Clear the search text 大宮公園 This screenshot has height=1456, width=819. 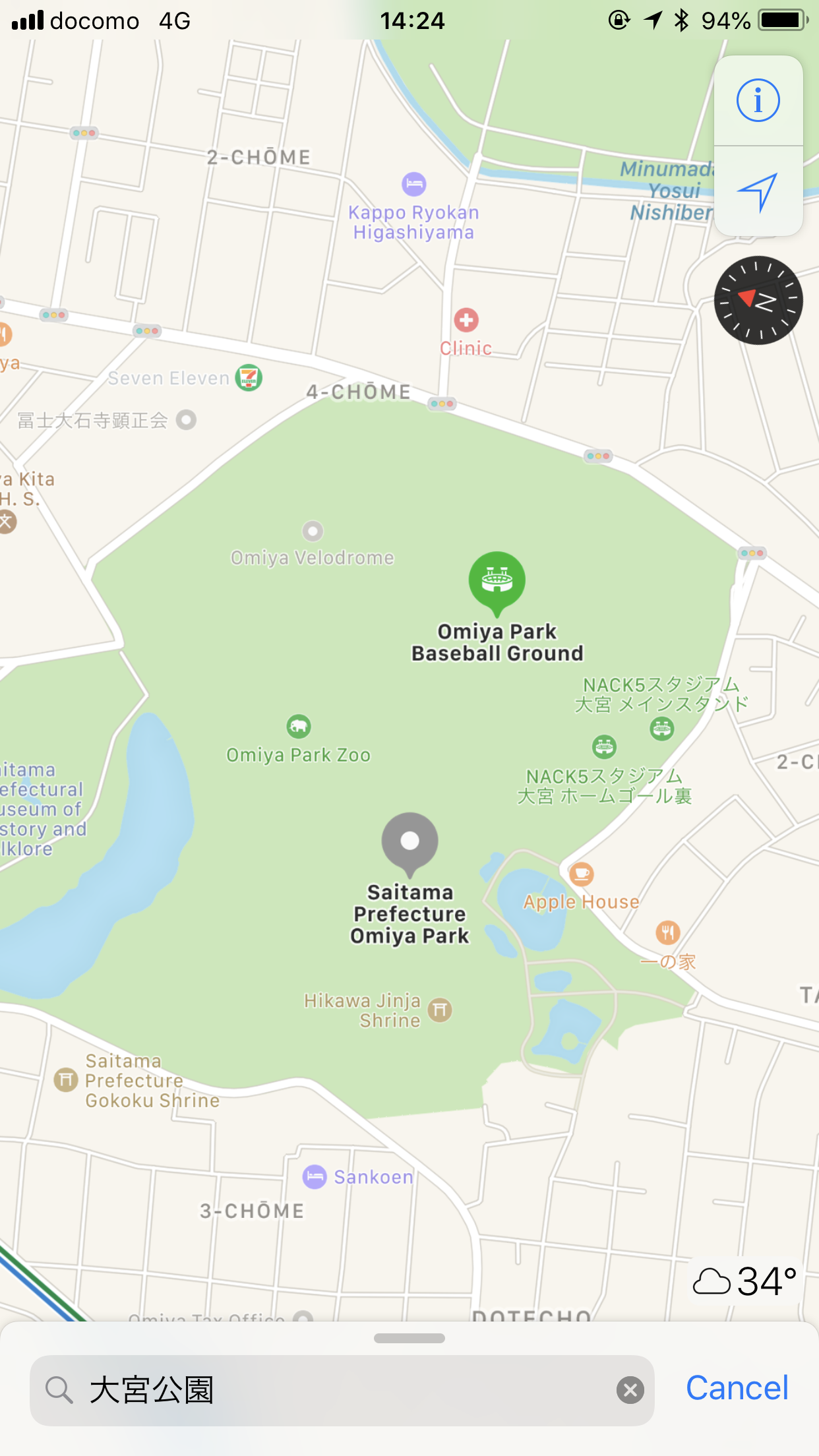click(630, 1390)
